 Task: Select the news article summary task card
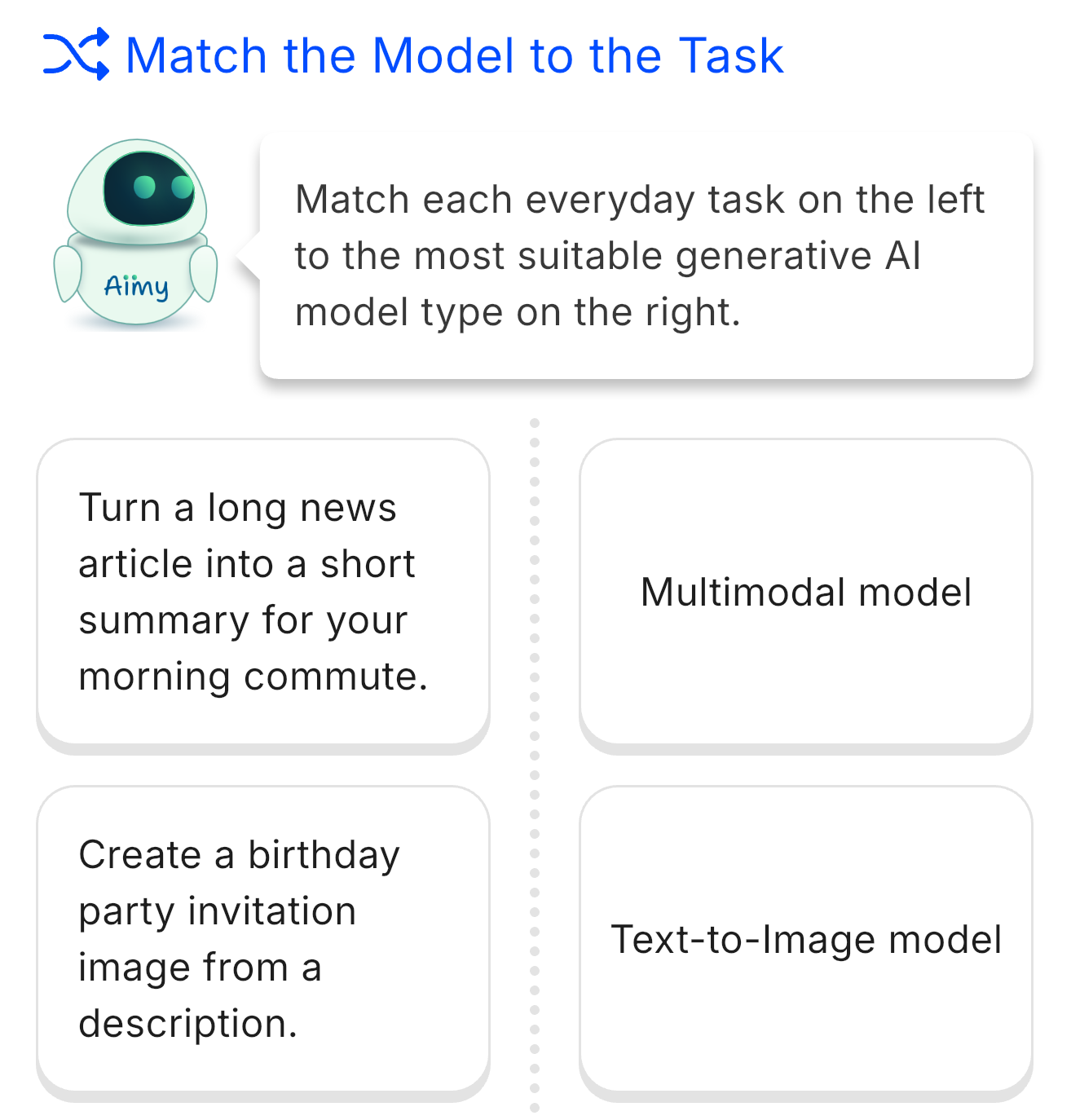[x=262, y=593]
